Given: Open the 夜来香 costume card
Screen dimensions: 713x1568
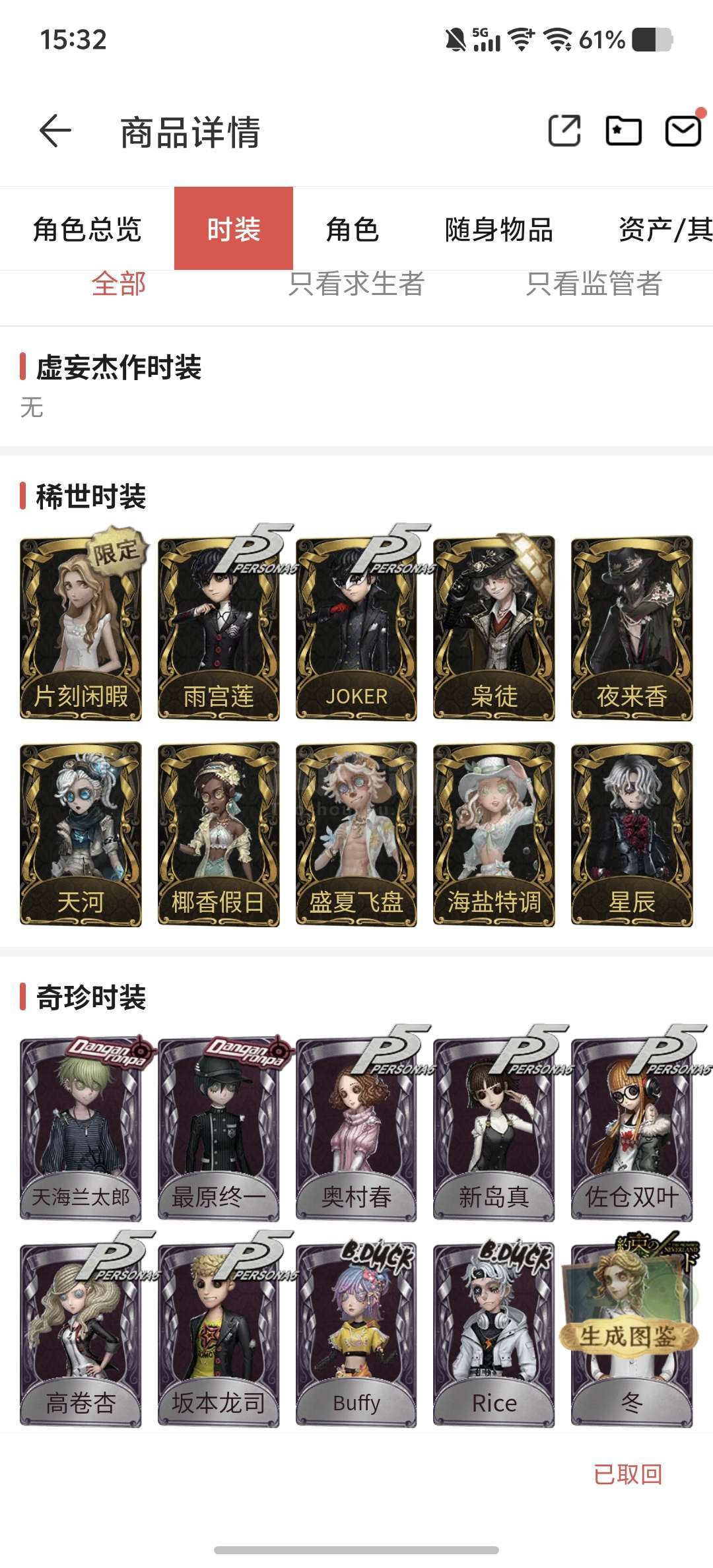Looking at the screenshot, I should 632,628.
